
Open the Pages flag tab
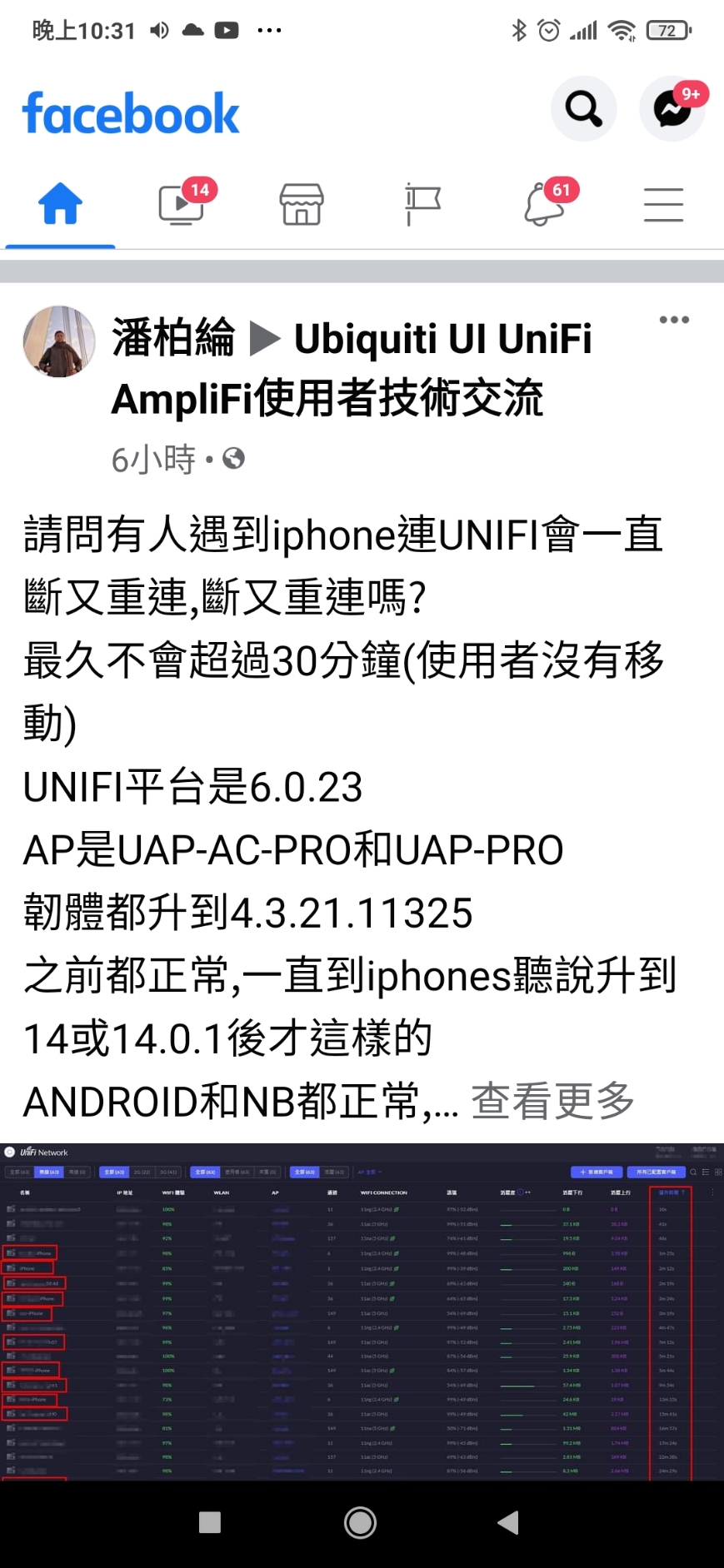pos(422,205)
